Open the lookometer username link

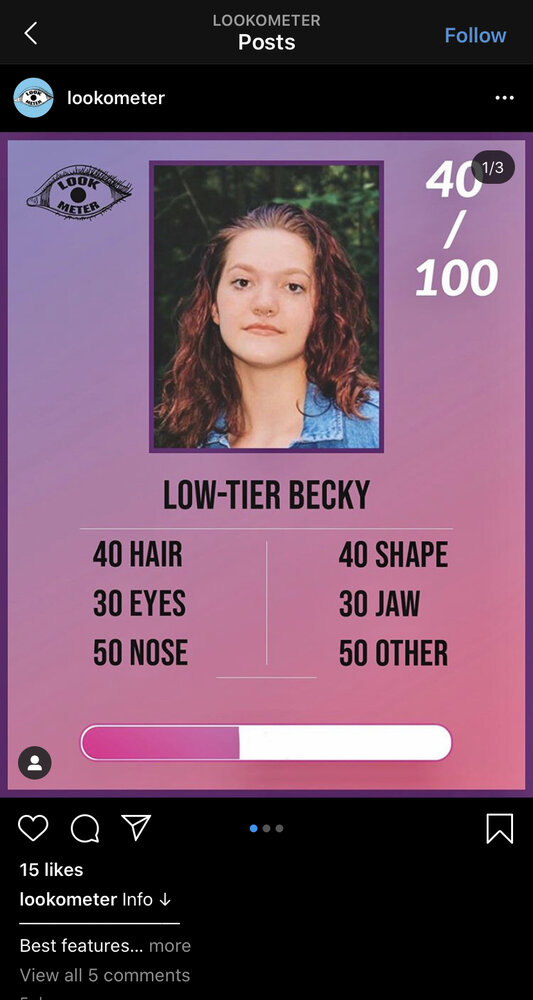(116, 98)
